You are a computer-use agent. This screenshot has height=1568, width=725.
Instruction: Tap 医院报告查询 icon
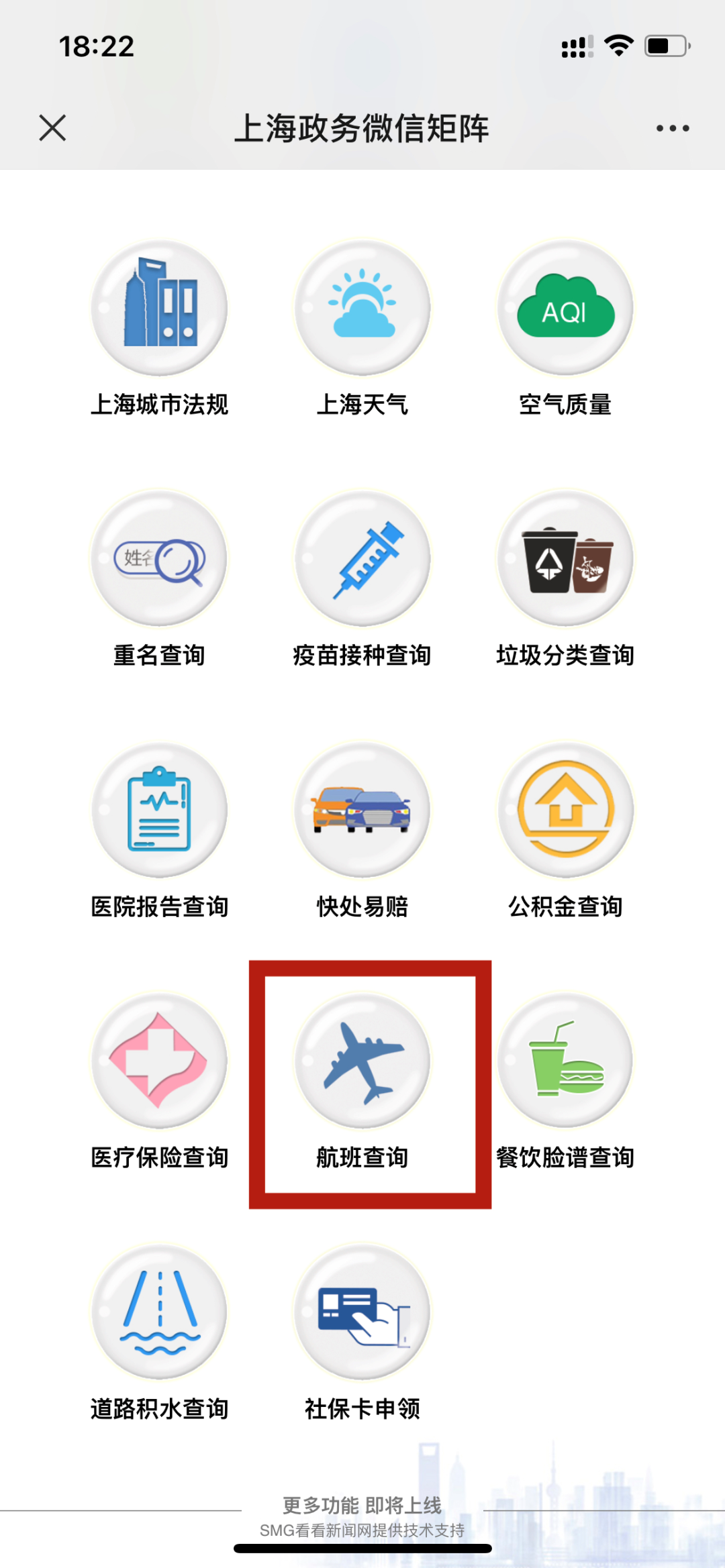coord(160,810)
